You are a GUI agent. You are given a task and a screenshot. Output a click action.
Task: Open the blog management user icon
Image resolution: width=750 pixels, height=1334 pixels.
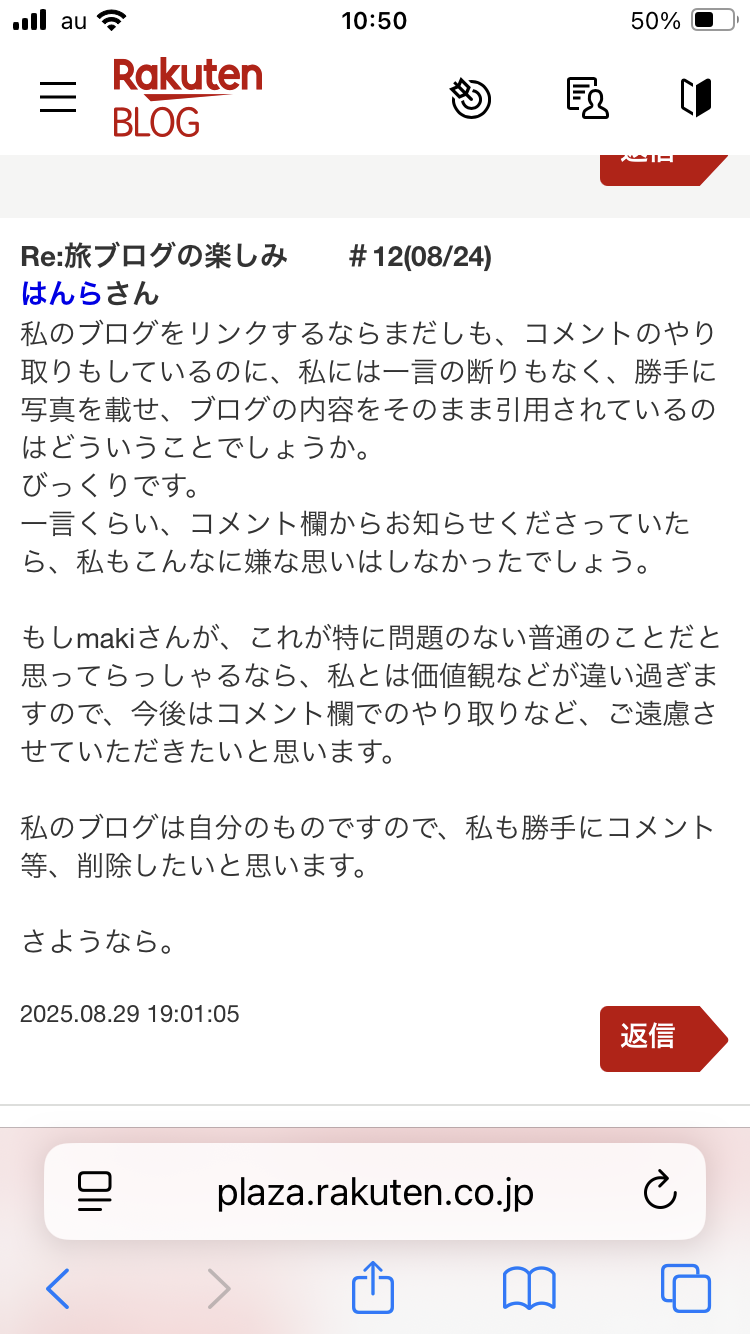coord(587,98)
